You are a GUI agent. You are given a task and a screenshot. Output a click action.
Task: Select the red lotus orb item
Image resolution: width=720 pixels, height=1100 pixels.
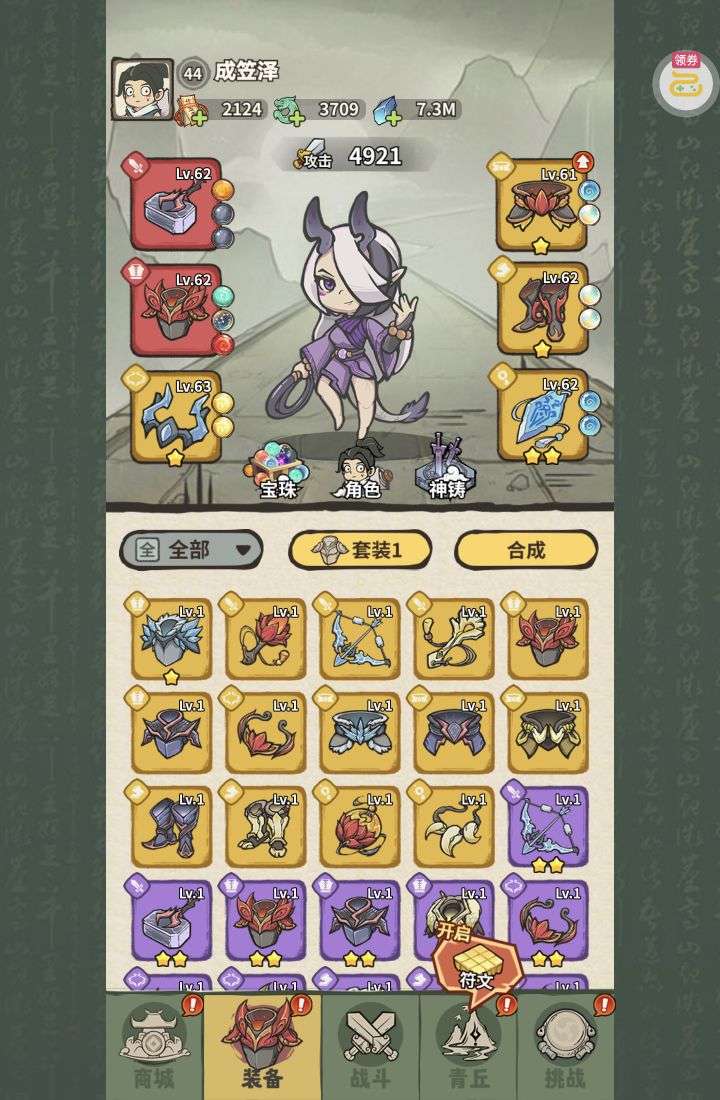point(360,827)
